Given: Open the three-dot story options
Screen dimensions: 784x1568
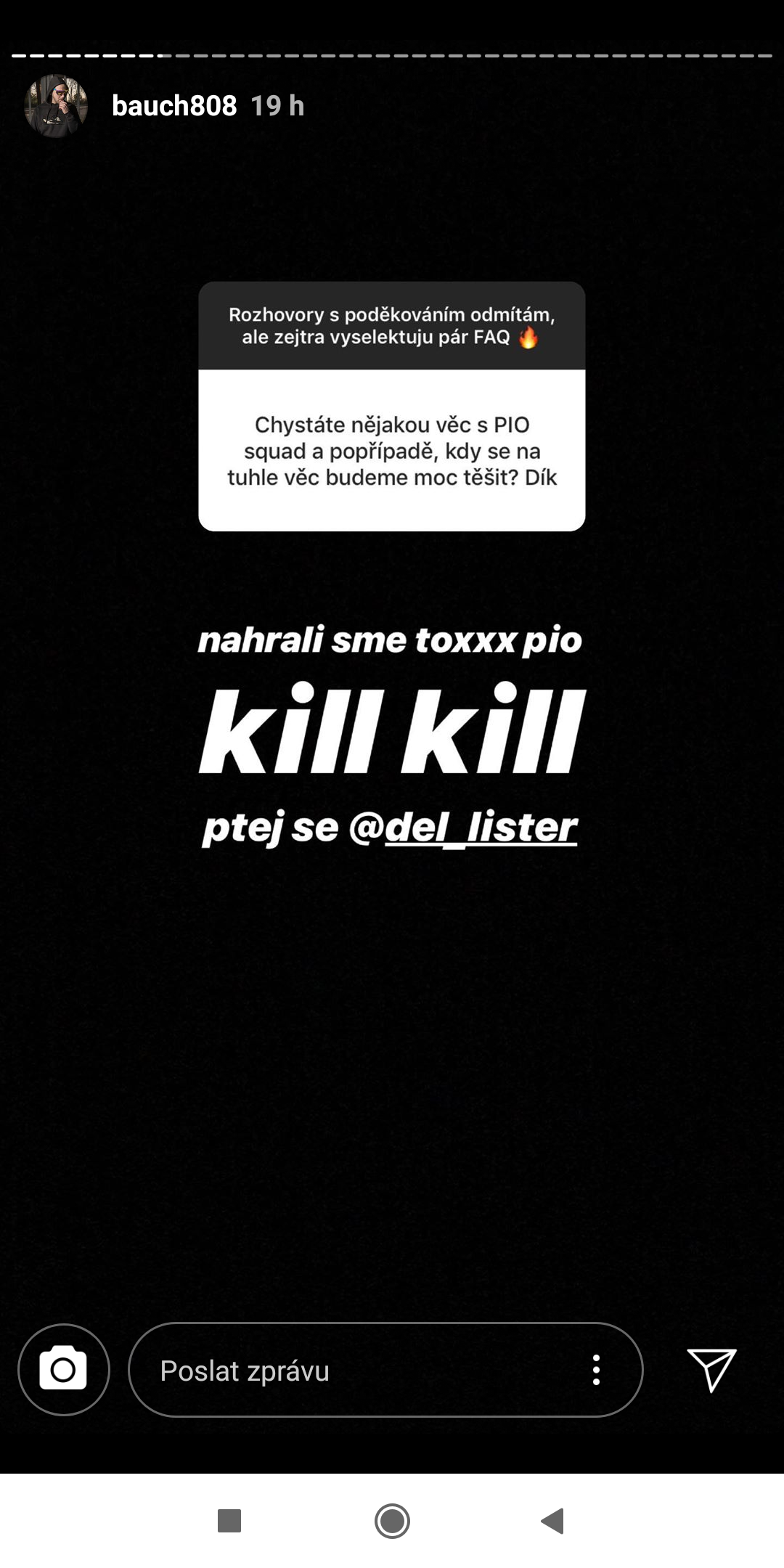Looking at the screenshot, I should tap(596, 1370).
